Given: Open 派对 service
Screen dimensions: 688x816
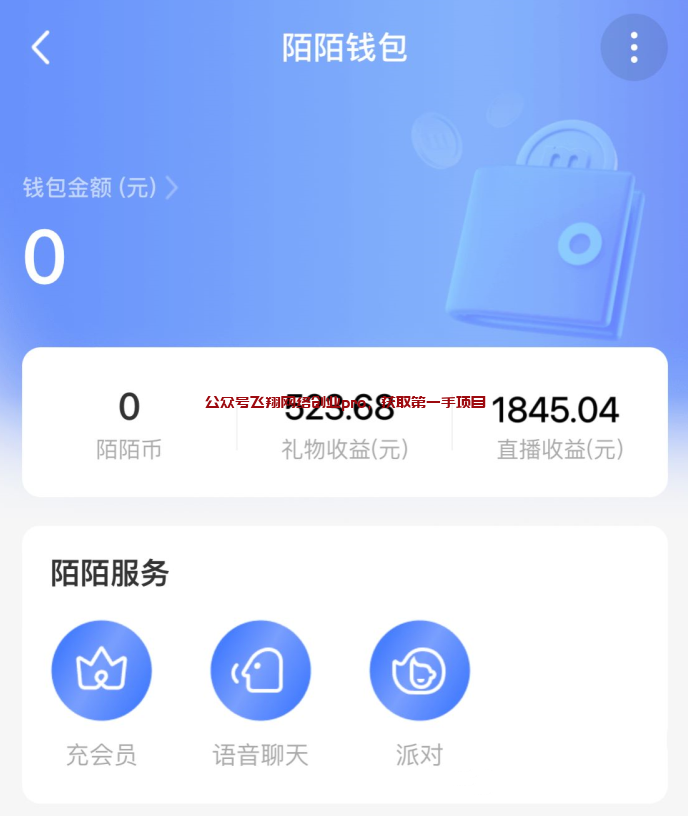Looking at the screenshot, I should click(x=419, y=671).
